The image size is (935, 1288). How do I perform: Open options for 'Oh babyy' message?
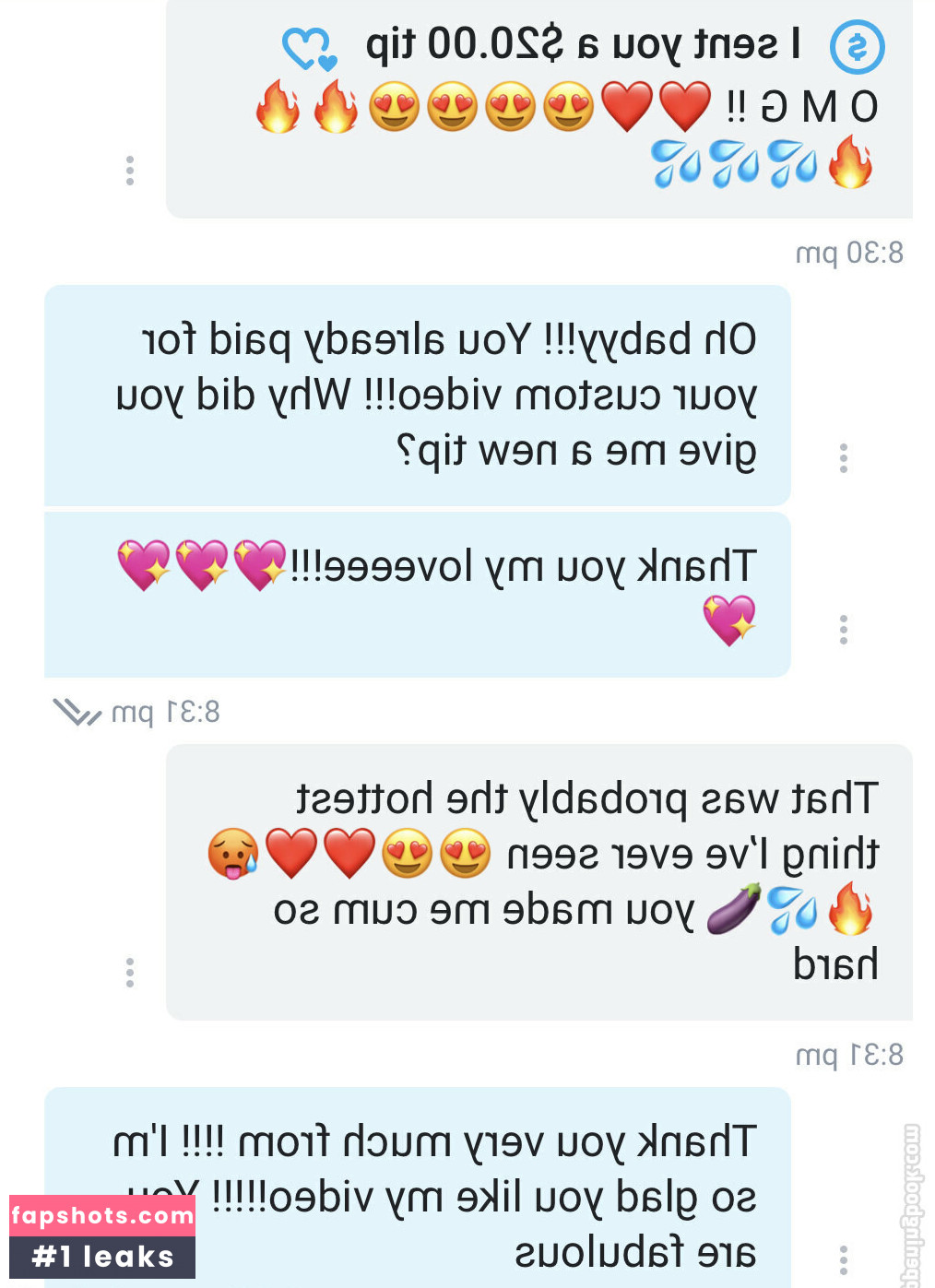(x=843, y=458)
